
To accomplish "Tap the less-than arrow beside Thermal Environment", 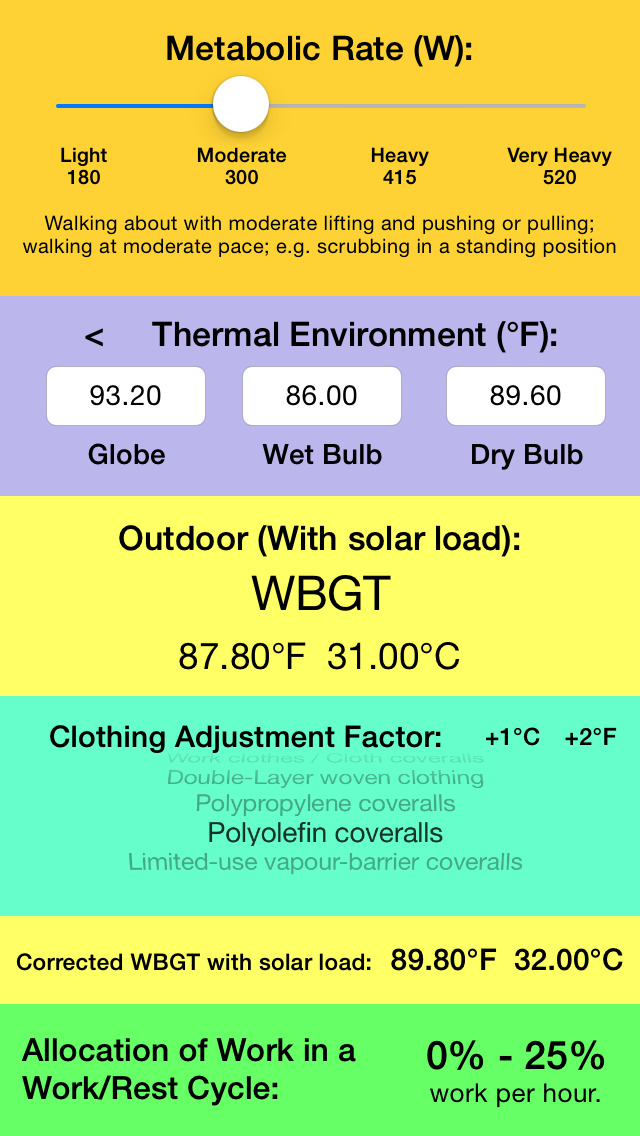I will pos(94,338).
